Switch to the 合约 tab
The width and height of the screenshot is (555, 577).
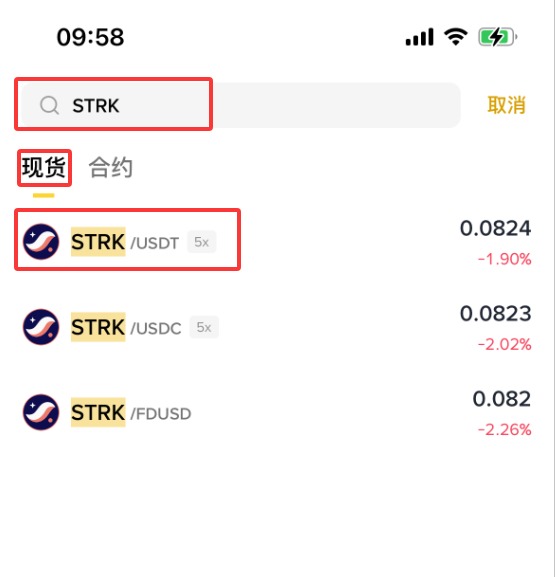110,167
